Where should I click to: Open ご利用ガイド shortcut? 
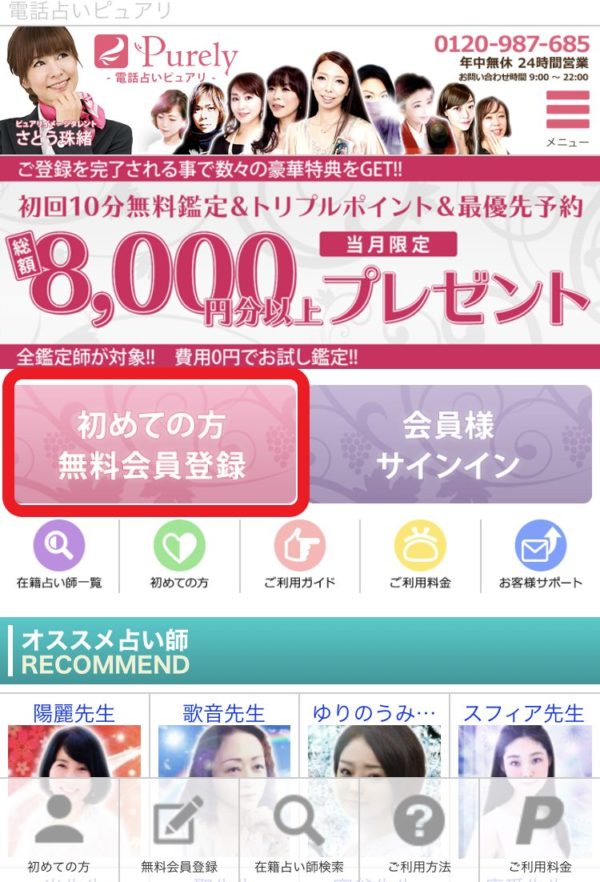(x=300, y=555)
